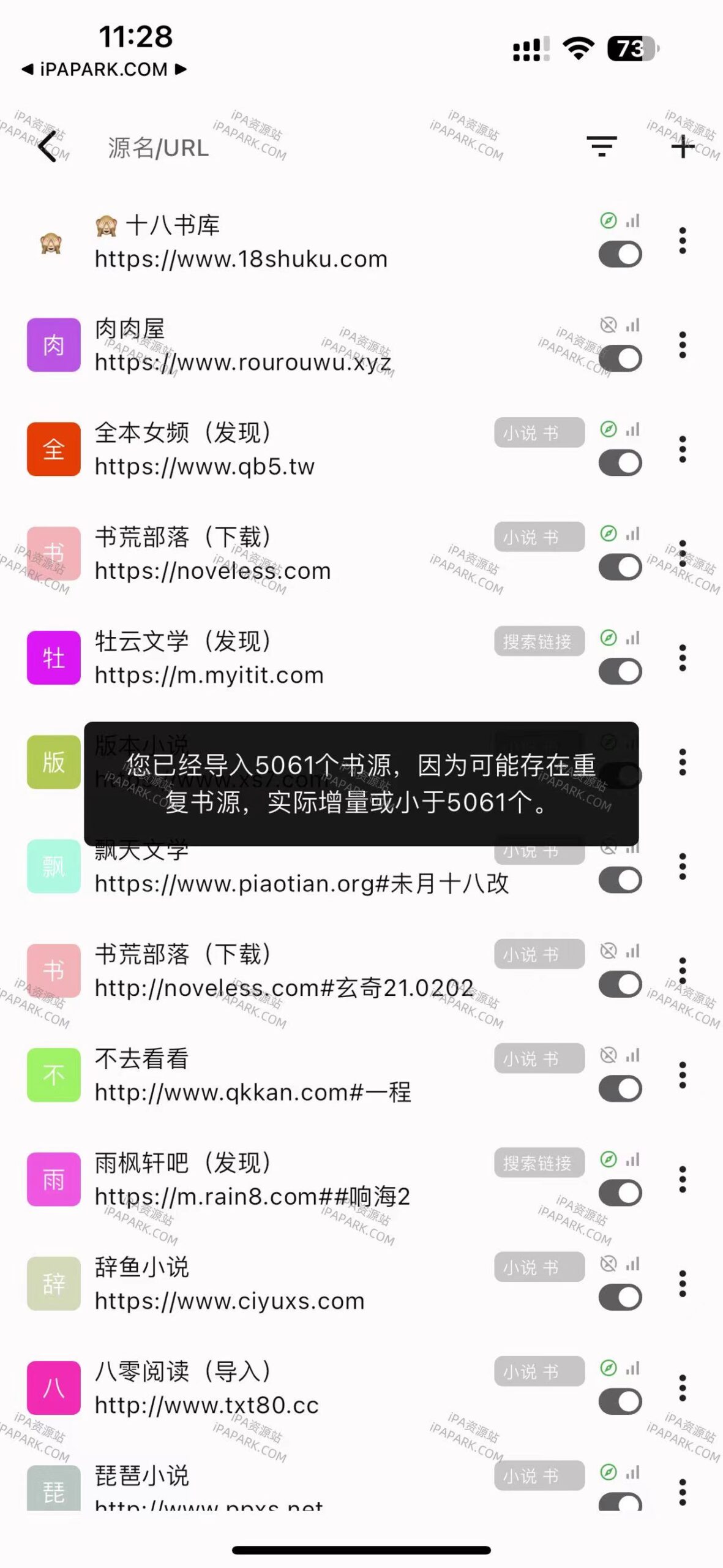Click the purple 肉 source avatar icon

pyautogui.click(x=53, y=346)
